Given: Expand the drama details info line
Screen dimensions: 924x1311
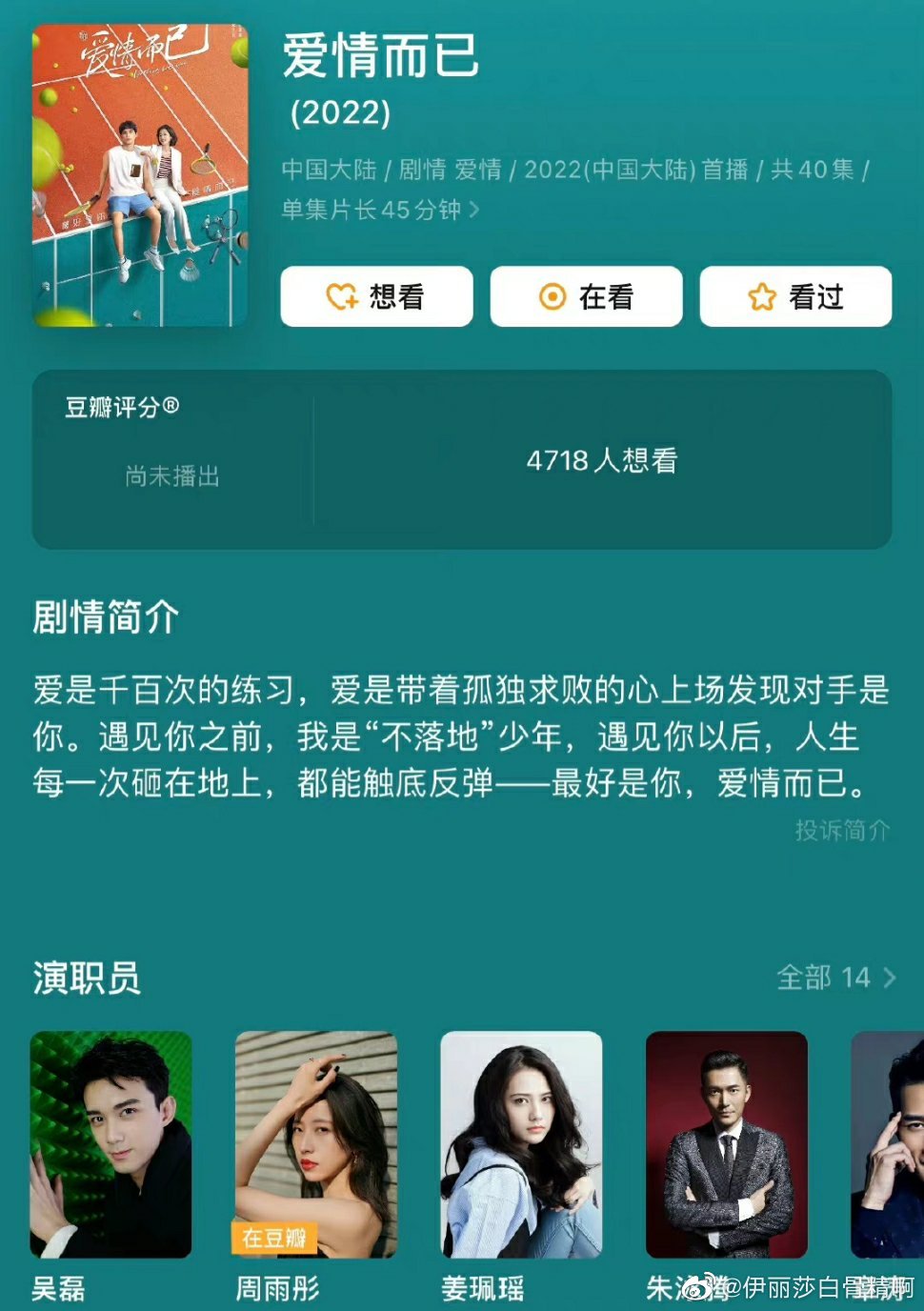Looking at the screenshot, I should pyautogui.click(x=473, y=210).
